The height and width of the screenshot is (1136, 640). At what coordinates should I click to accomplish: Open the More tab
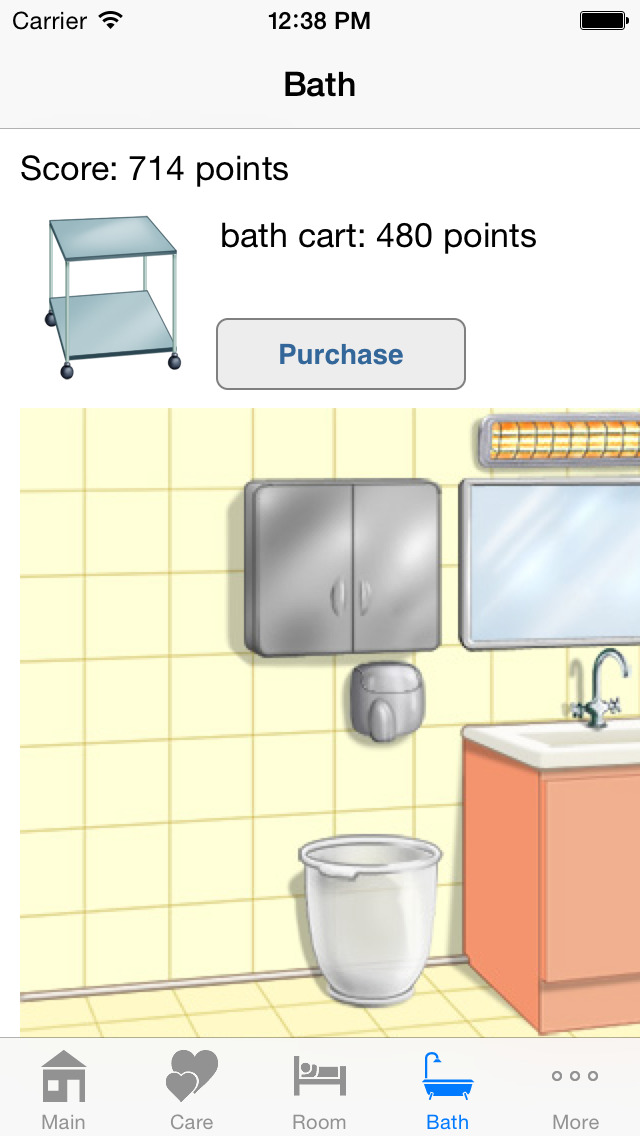click(575, 1090)
